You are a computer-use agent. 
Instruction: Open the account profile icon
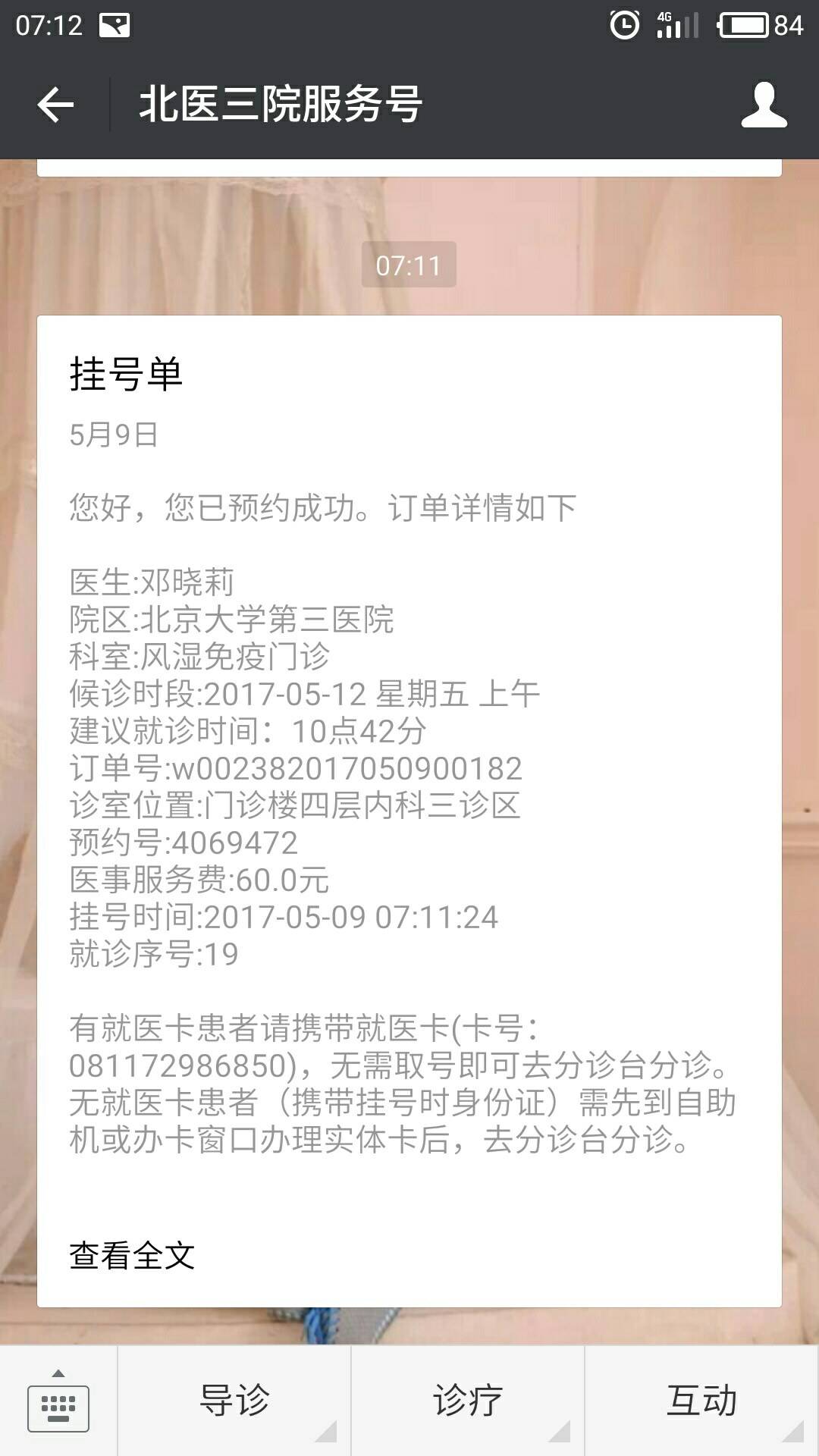(764, 105)
